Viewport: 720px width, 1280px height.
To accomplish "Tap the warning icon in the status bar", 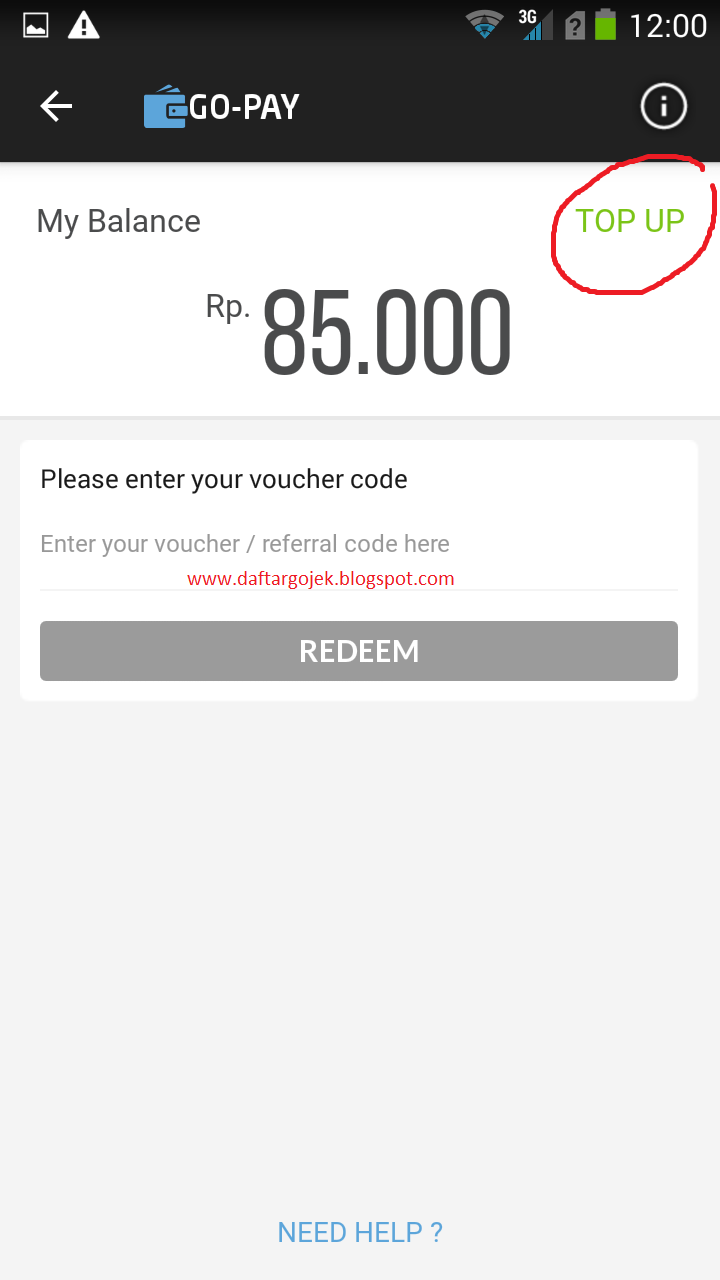I will tap(84, 25).
